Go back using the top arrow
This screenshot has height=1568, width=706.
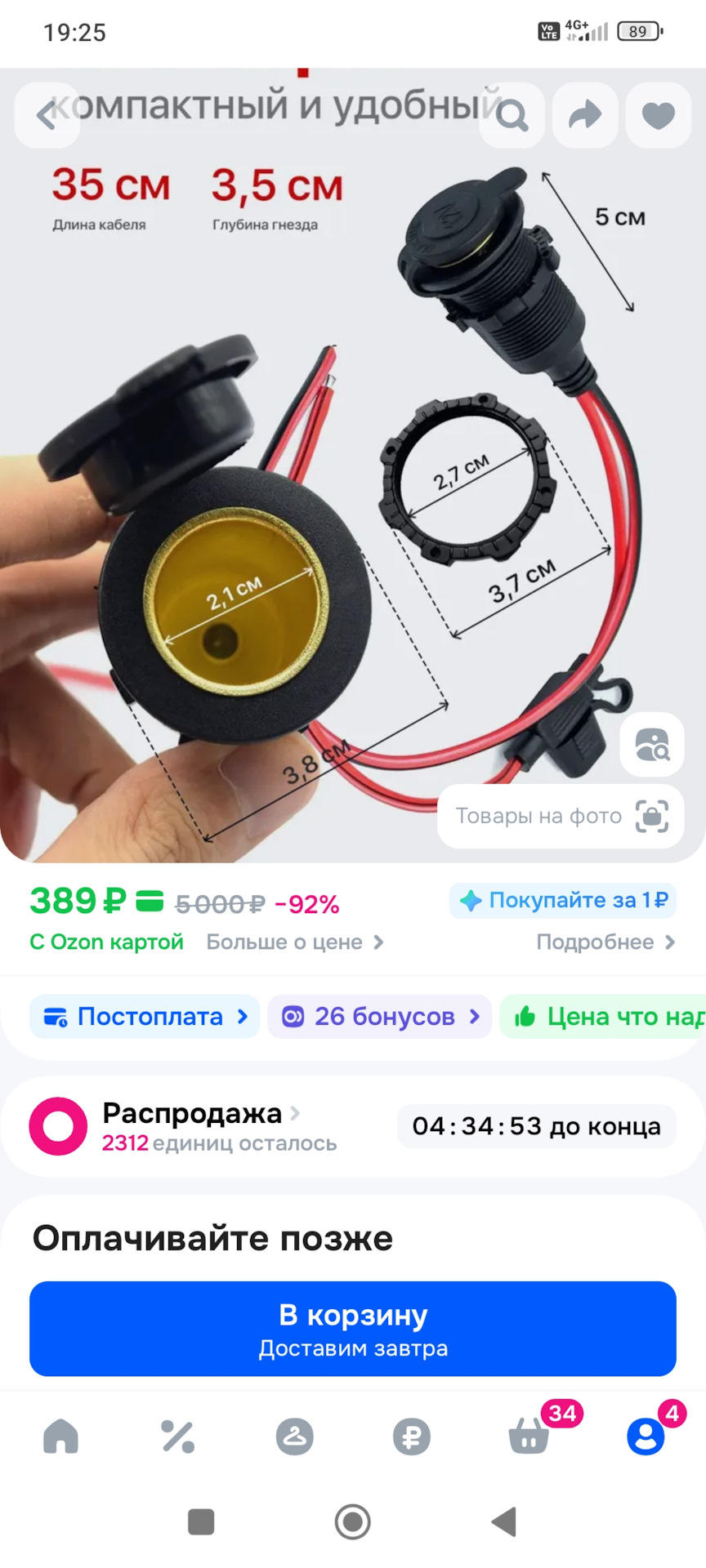[x=46, y=115]
